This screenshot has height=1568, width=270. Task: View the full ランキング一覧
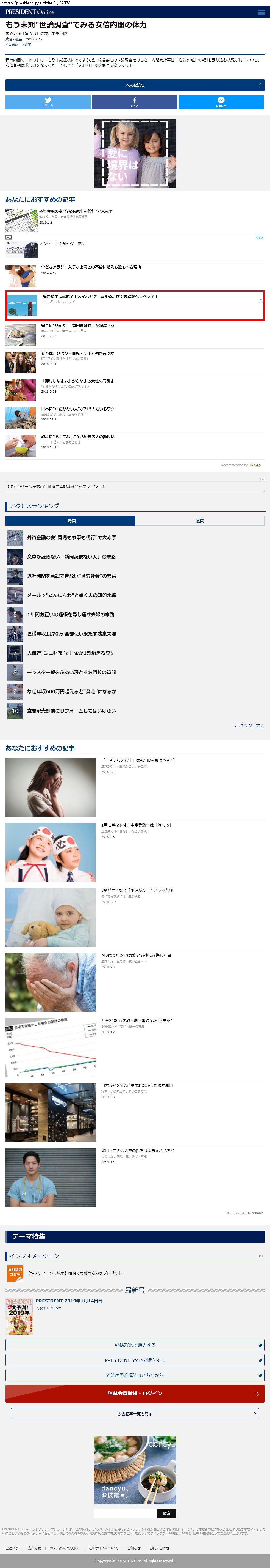247,725
